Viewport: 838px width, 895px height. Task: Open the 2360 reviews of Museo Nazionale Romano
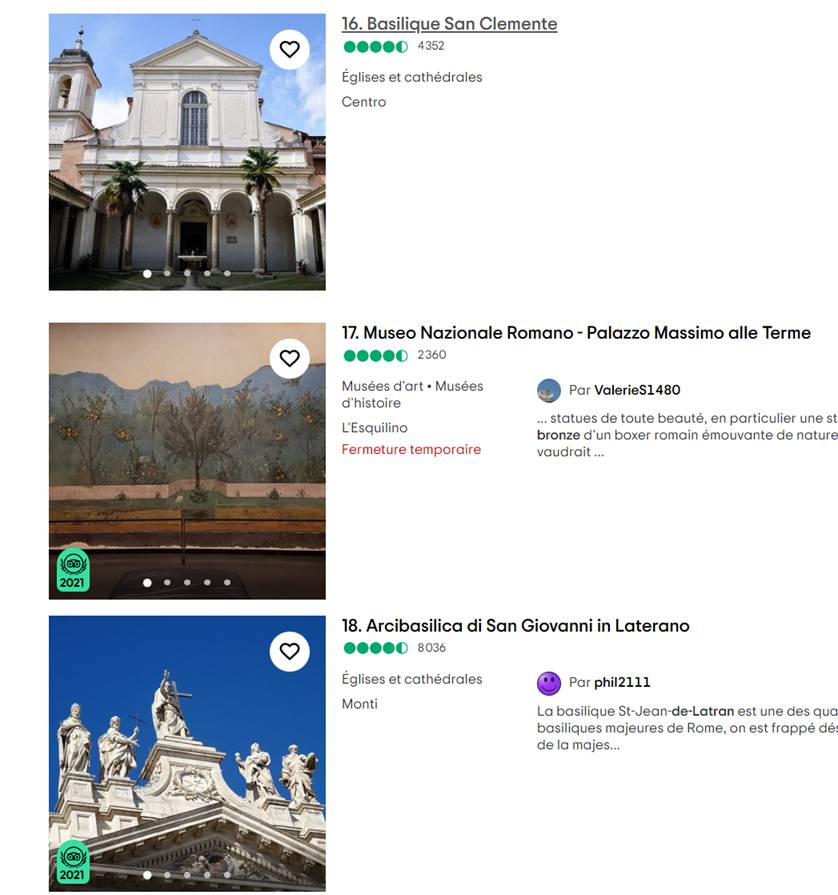point(432,355)
